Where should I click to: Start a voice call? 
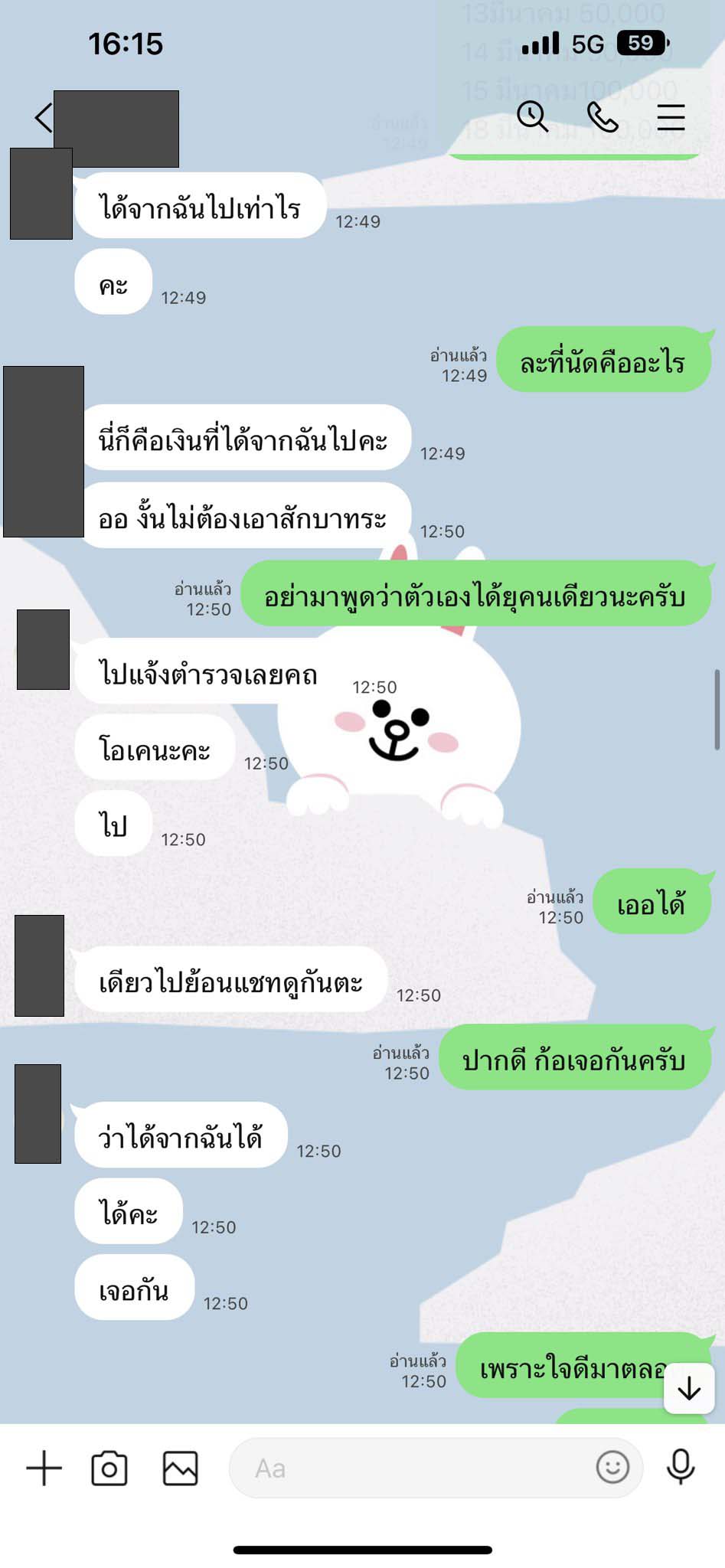(603, 117)
